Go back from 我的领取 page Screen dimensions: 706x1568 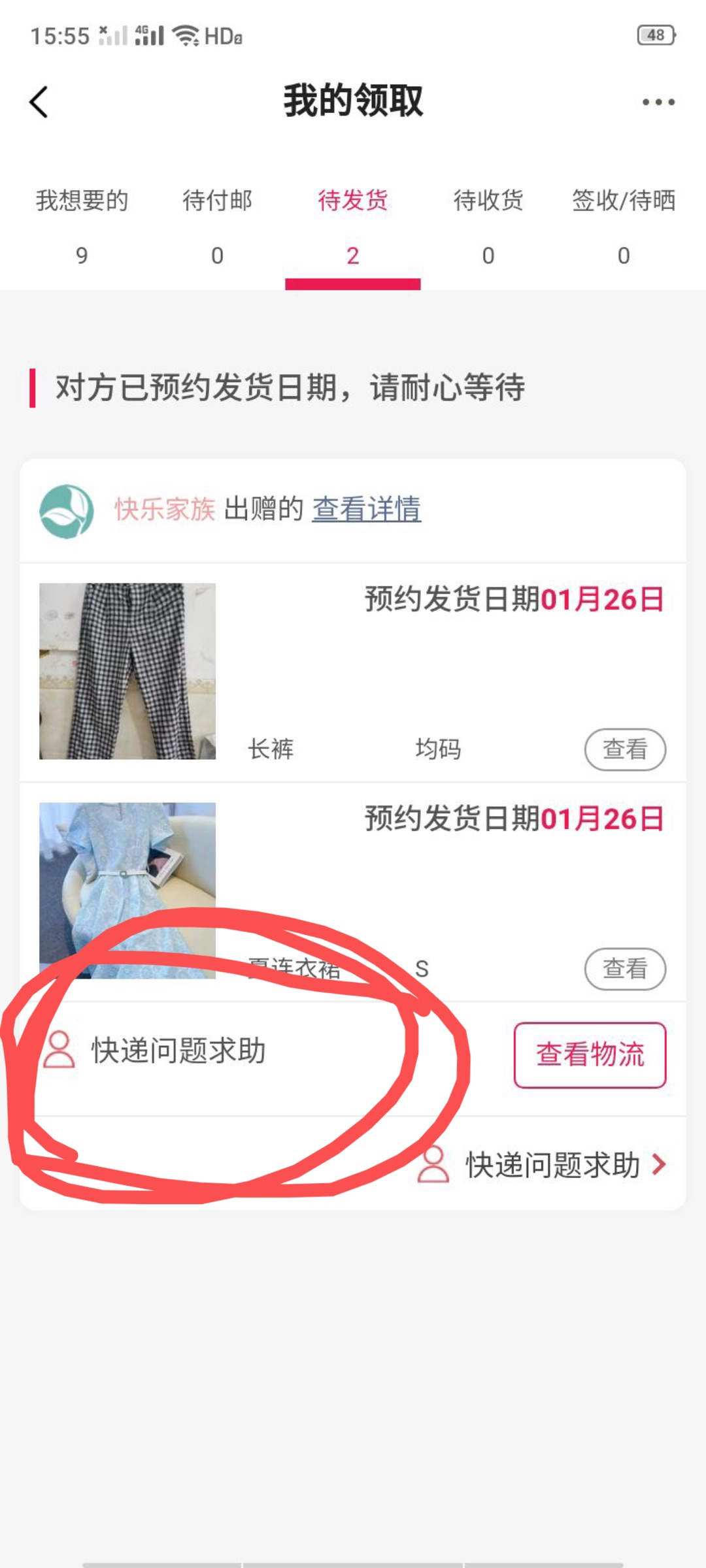pos(39,102)
